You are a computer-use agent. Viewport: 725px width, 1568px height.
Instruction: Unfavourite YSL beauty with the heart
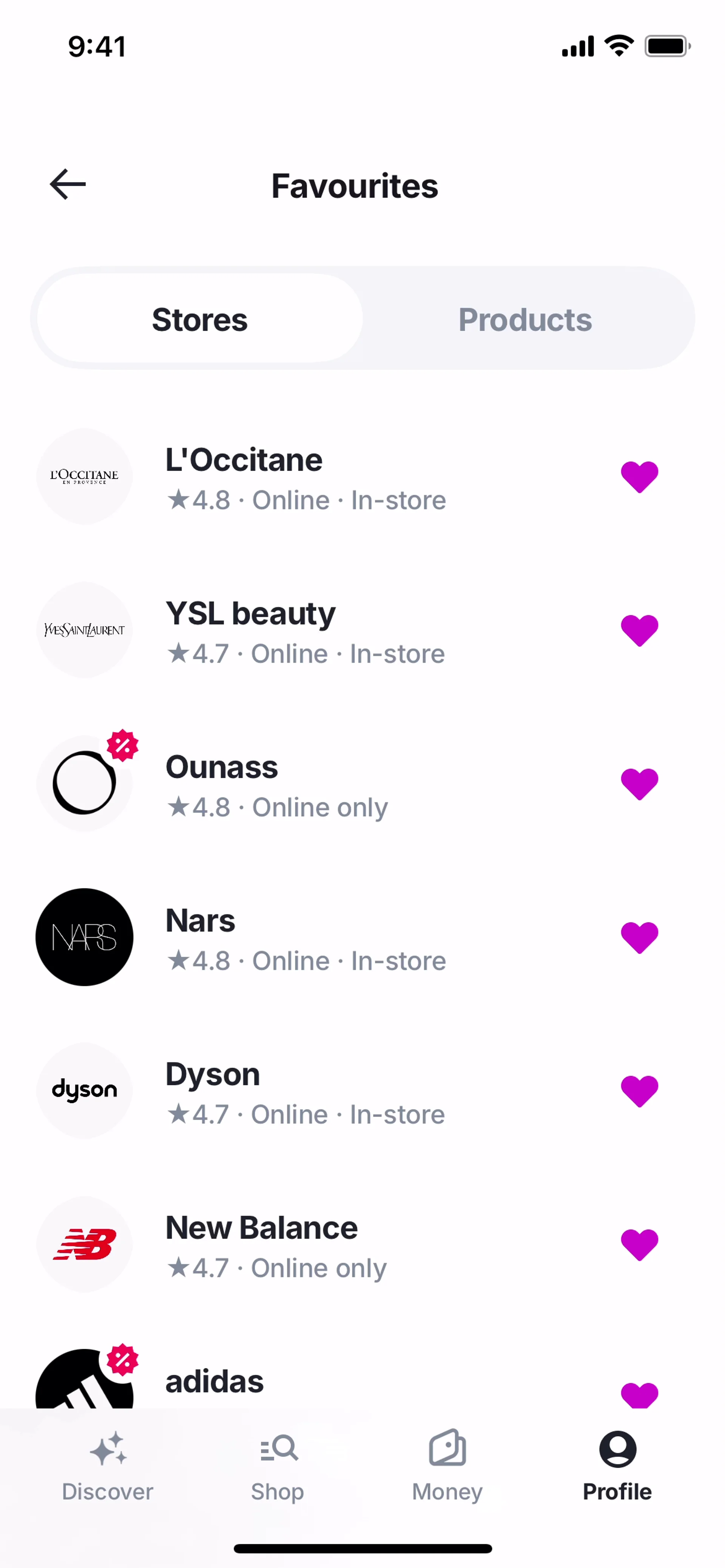(639, 631)
